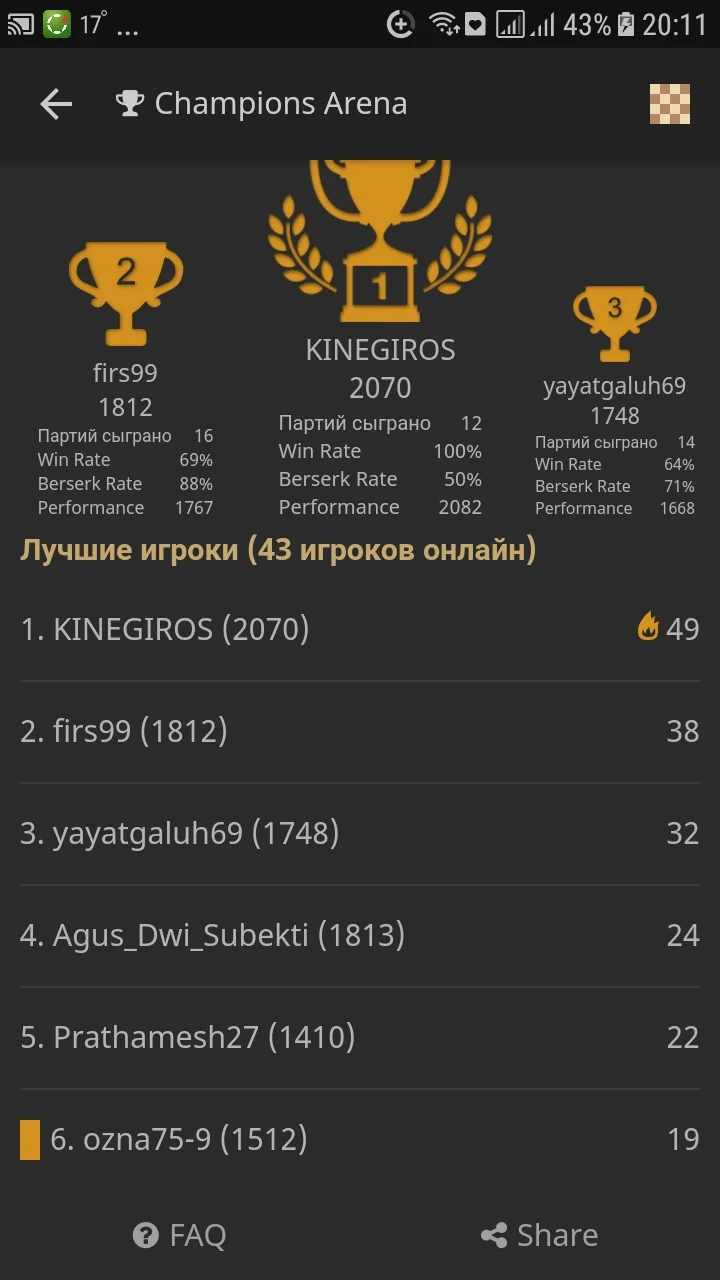Select the third place trophy above yayatgaluh69

click(x=614, y=321)
